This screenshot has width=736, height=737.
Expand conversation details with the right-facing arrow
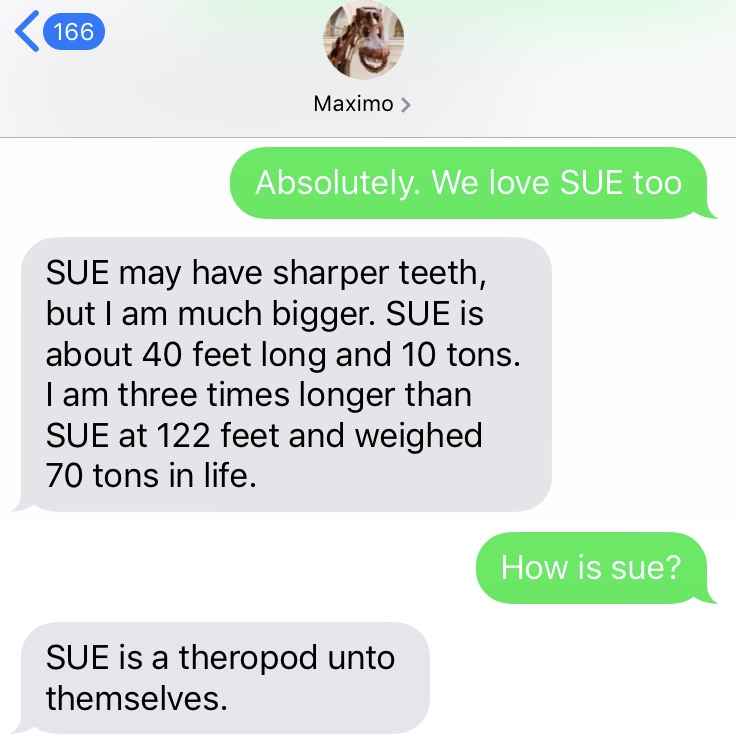point(406,104)
